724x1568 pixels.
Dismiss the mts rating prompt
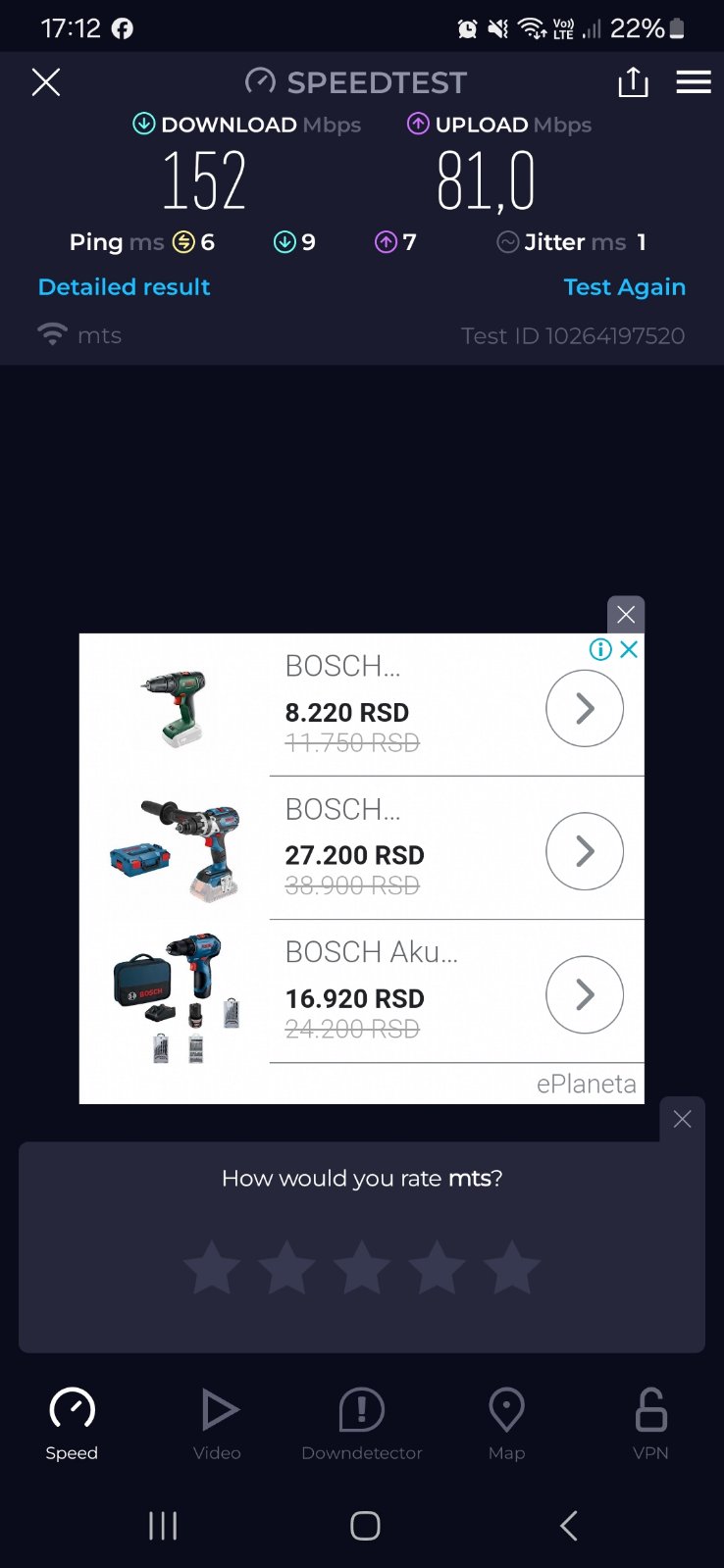tap(682, 1119)
